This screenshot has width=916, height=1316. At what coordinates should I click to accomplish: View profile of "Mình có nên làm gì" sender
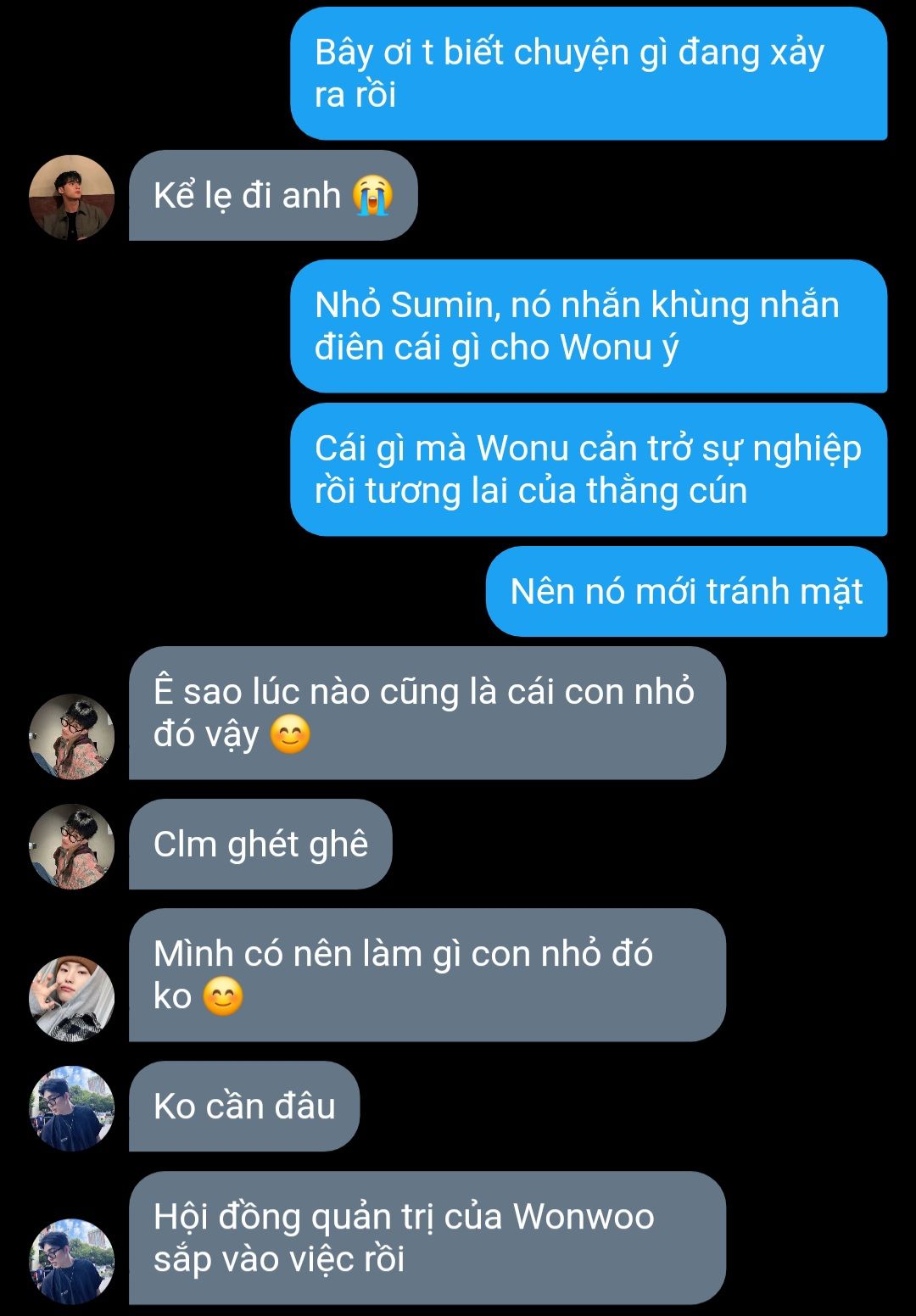click(71, 998)
